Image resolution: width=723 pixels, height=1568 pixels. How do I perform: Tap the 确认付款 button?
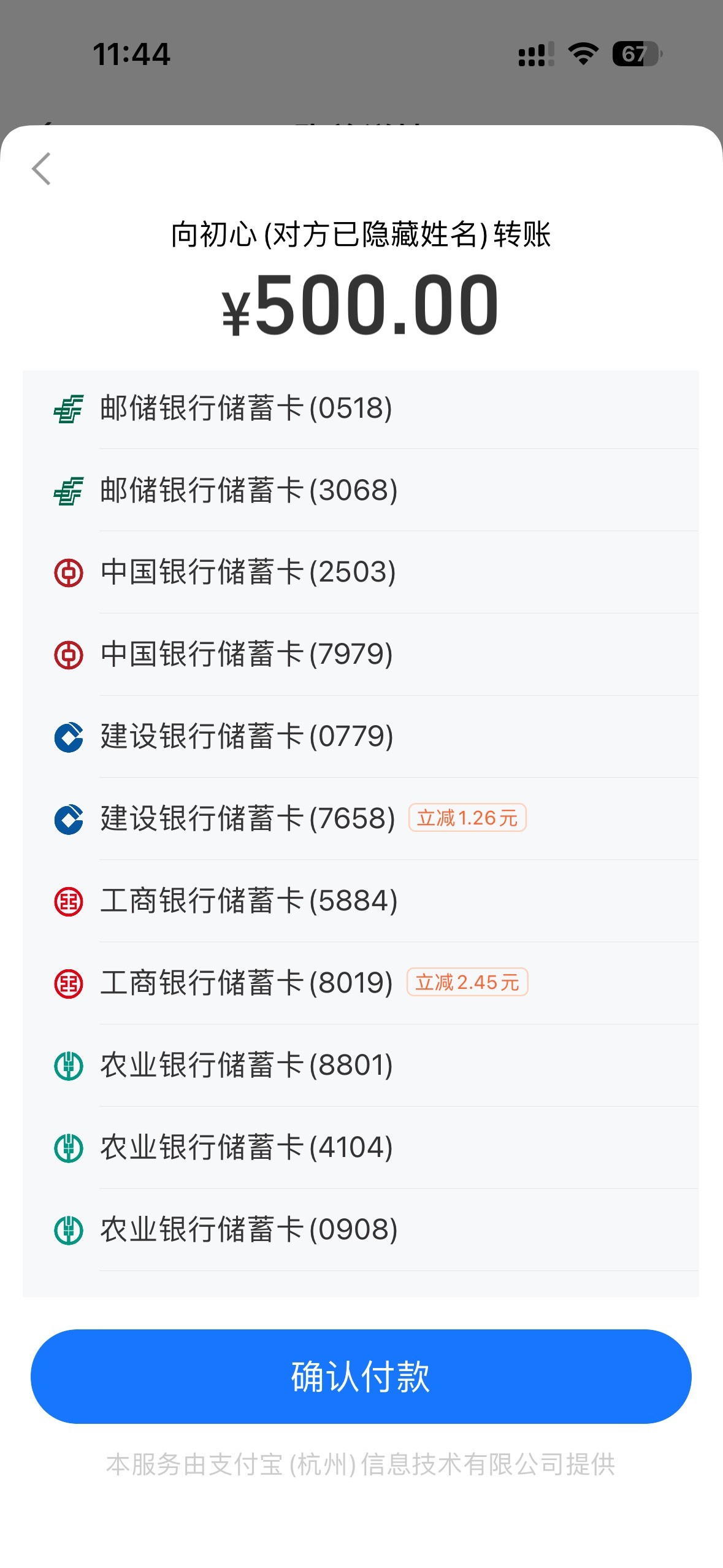tap(361, 1376)
